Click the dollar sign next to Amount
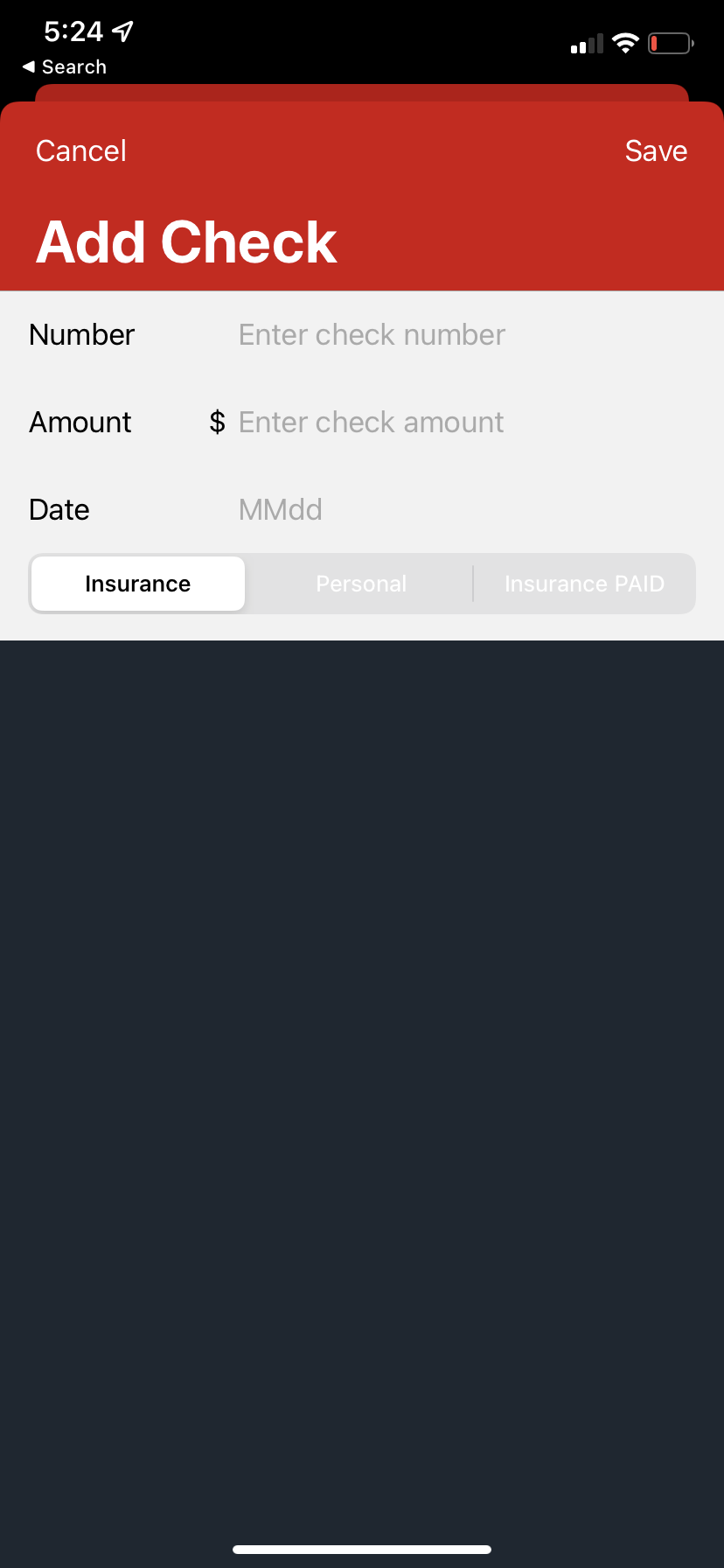The width and height of the screenshot is (724, 1568). coord(217,422)
